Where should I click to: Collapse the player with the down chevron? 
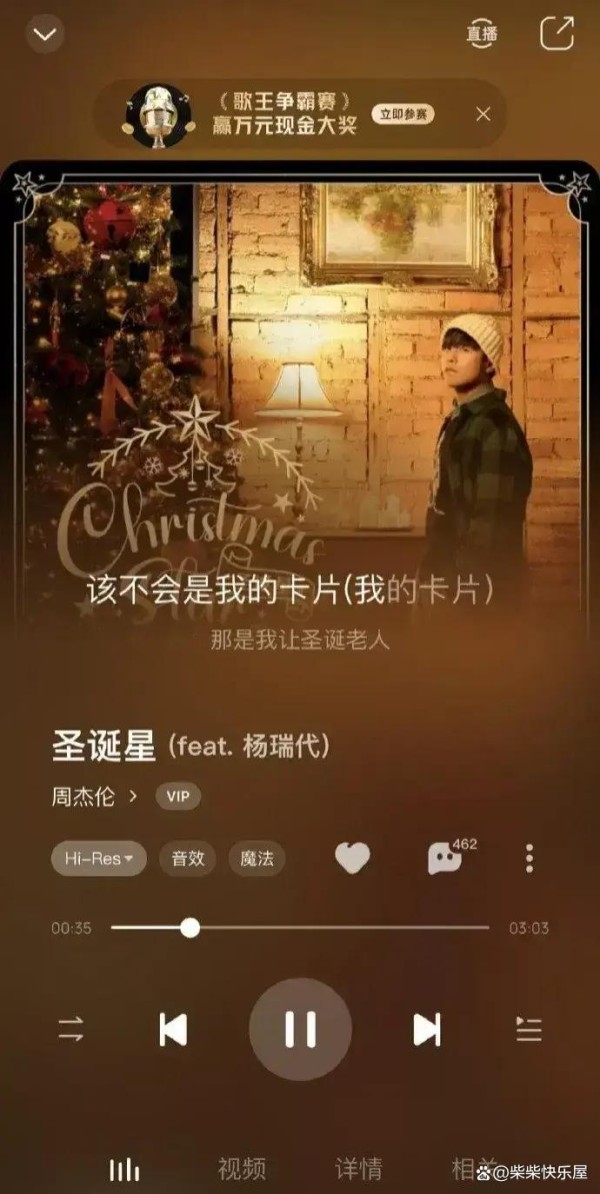coord(45,34)
